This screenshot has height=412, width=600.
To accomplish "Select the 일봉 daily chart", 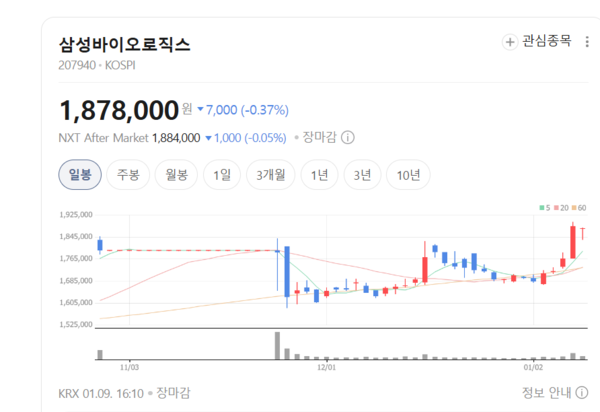I will pyautogui.click(x=79, y=175).
